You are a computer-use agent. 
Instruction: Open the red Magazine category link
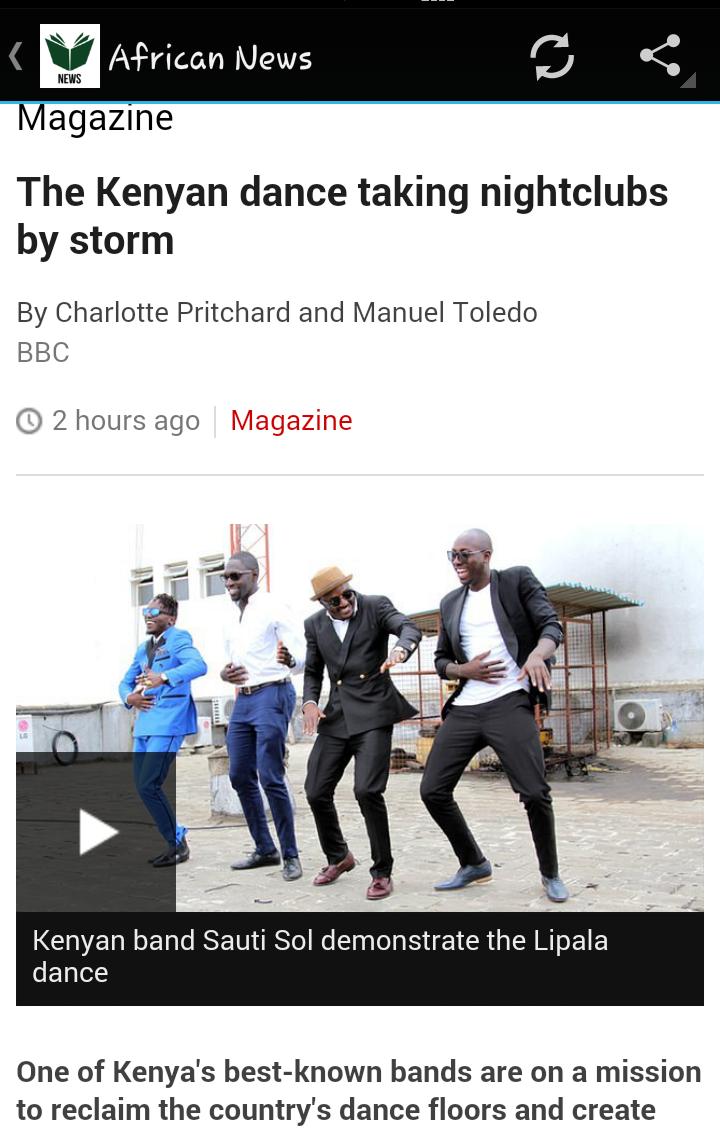click(x=291, y=421)
